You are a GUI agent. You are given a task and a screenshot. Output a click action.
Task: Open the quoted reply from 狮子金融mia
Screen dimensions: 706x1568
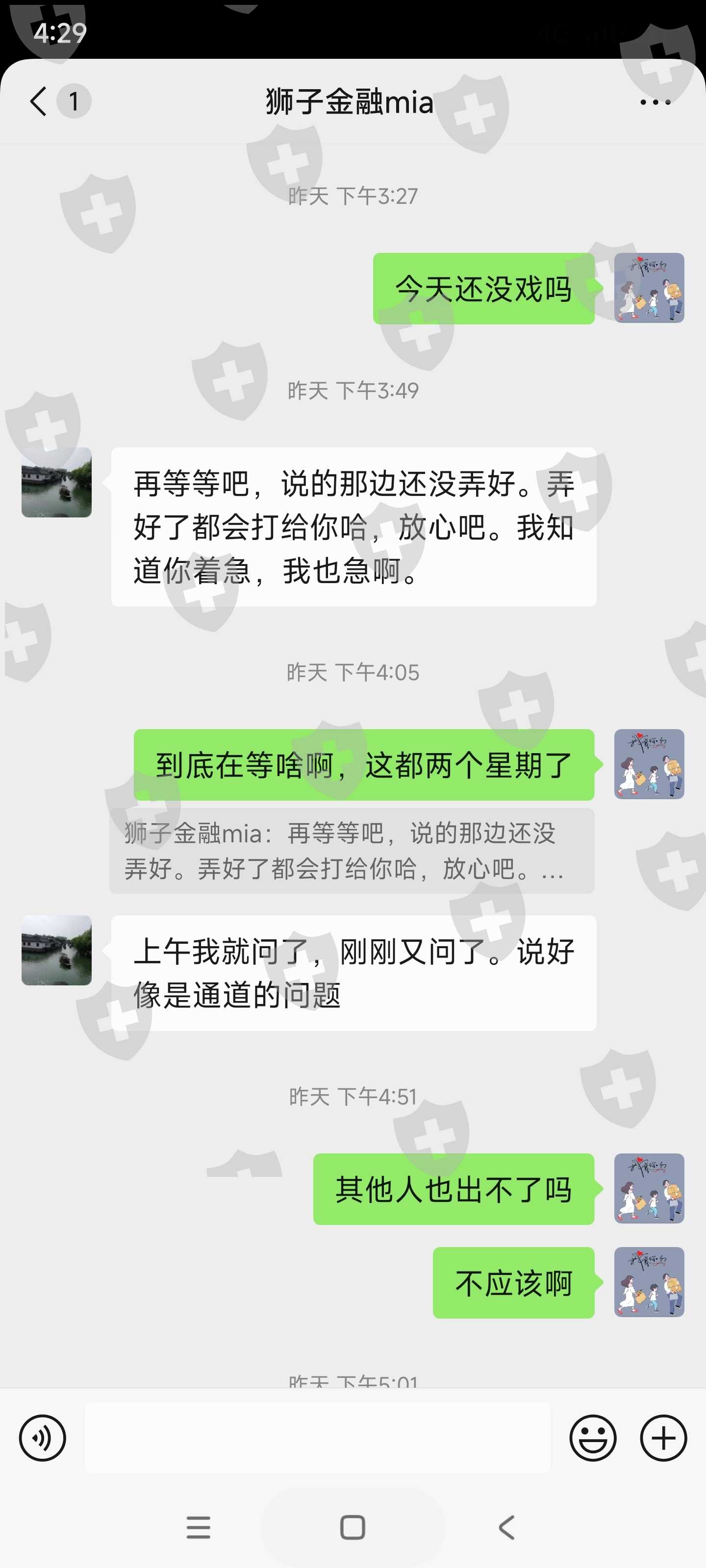(352, 850)
